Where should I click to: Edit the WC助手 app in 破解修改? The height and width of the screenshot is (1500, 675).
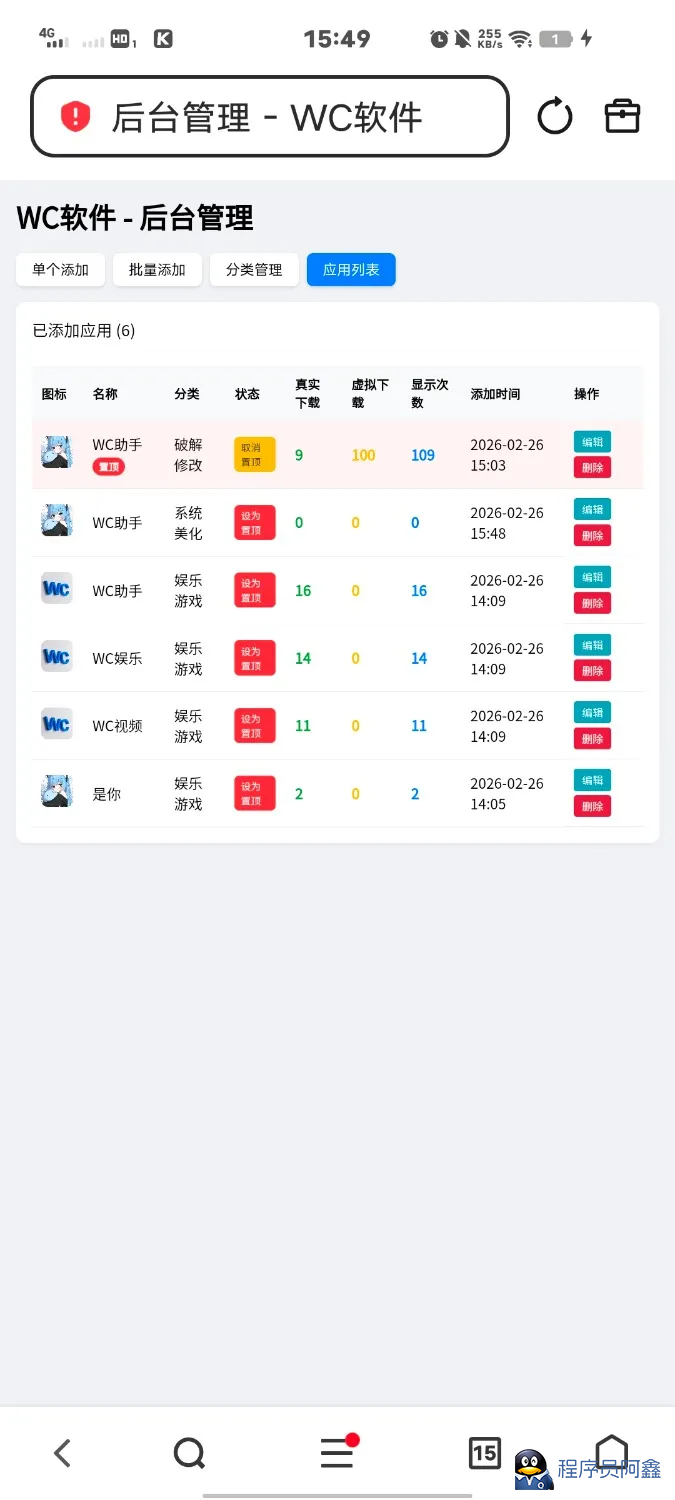pyautogui.click(x=592, y=442)
